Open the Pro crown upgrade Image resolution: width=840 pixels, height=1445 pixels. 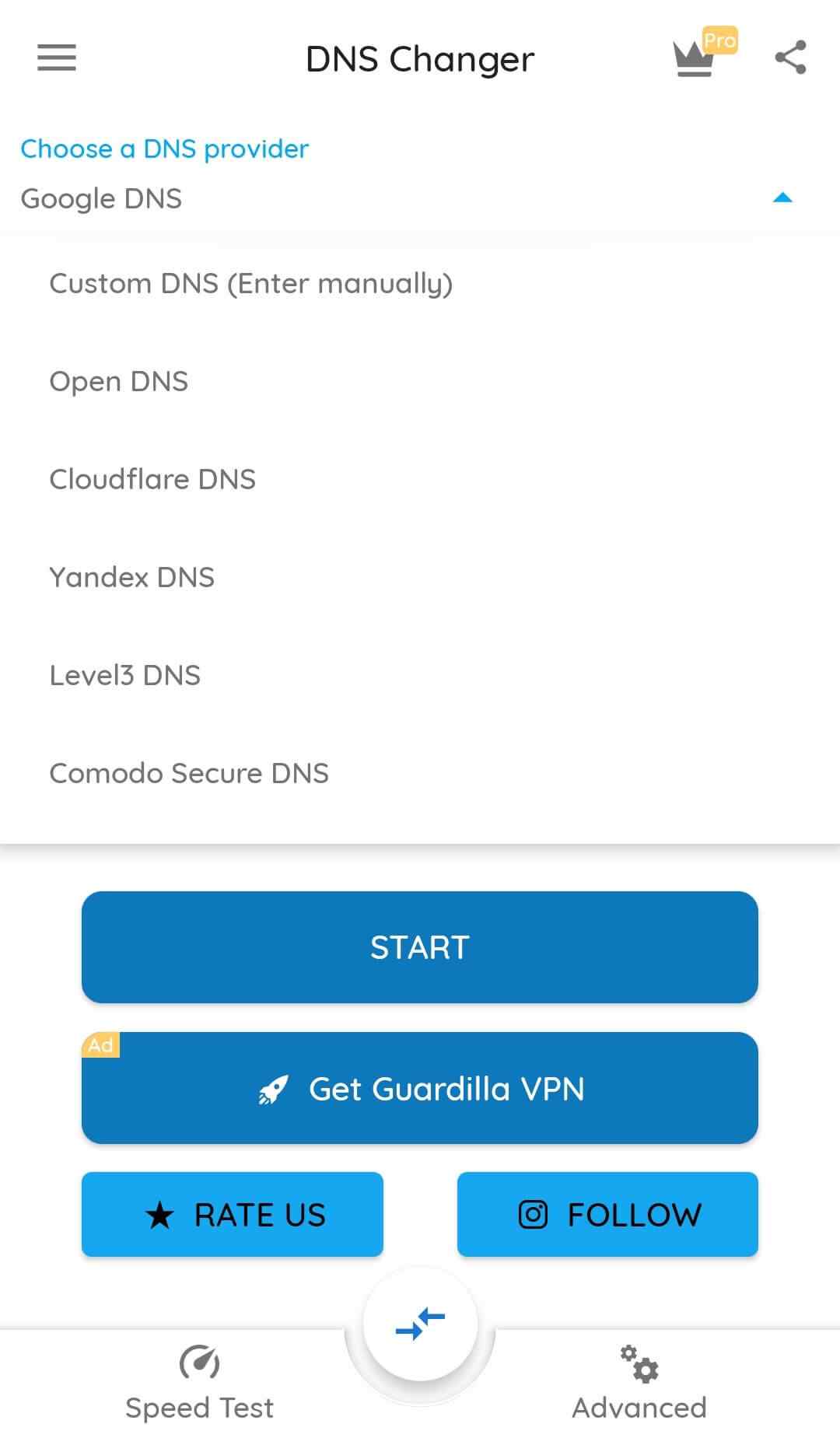[702, 54]
